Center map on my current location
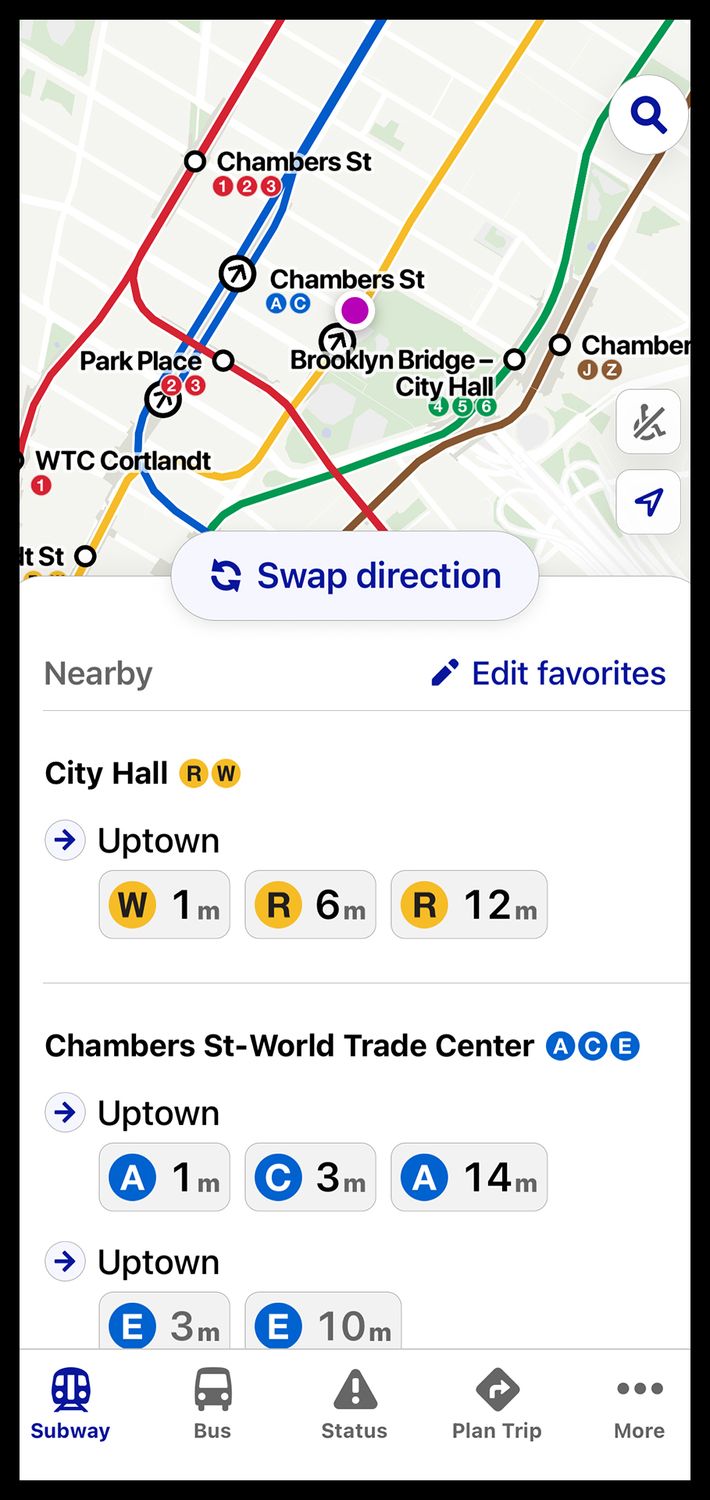The image size is (710, 1500). 649,502
